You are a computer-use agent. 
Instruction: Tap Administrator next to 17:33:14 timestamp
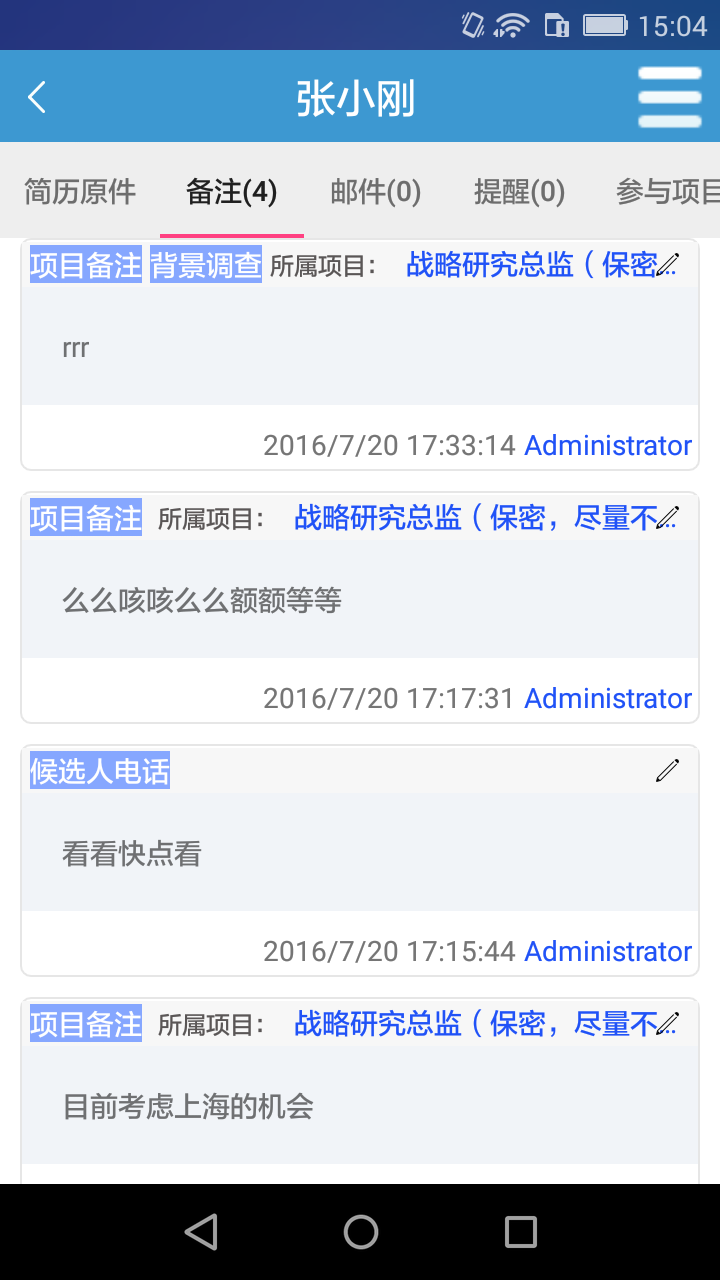click(607, 445)
